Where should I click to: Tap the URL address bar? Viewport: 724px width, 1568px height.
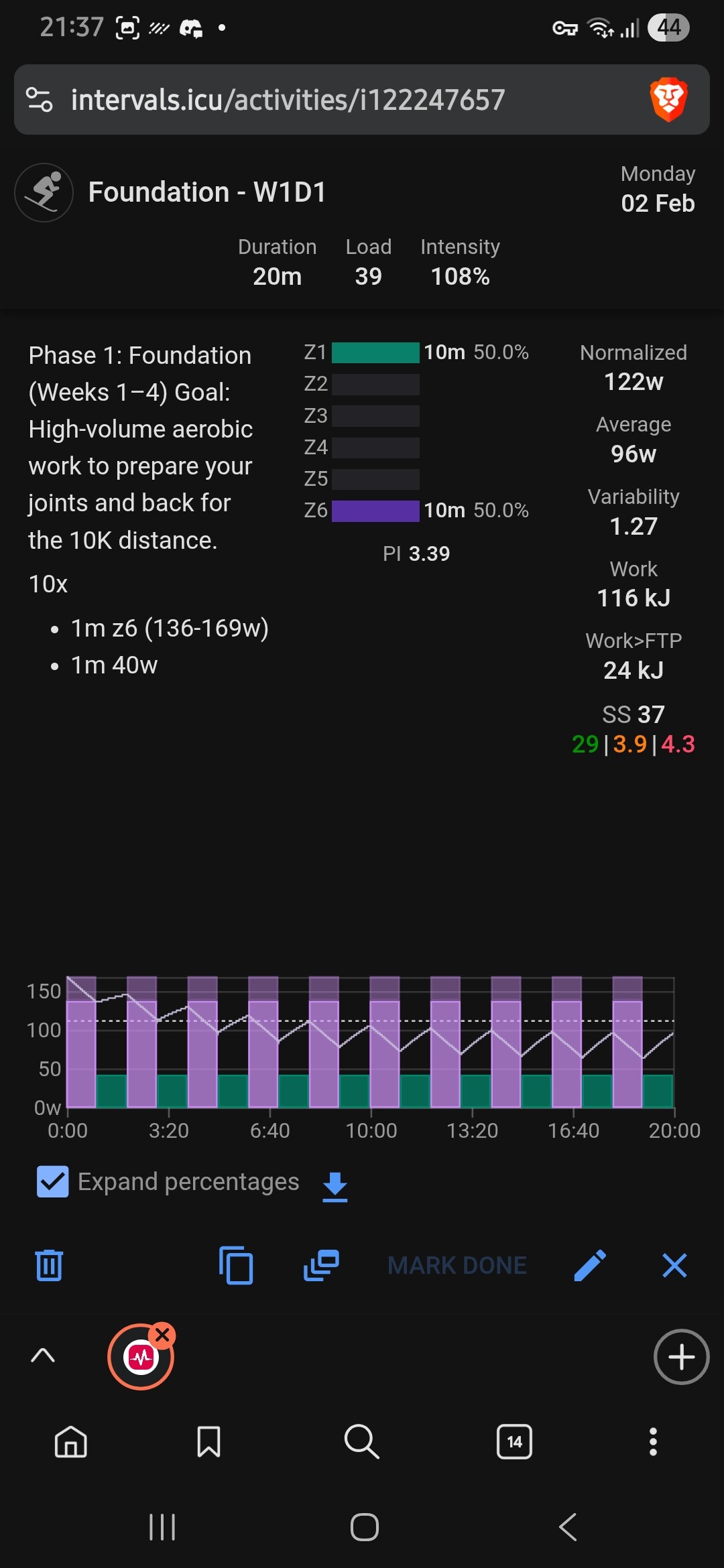click(x=288, y=101)
